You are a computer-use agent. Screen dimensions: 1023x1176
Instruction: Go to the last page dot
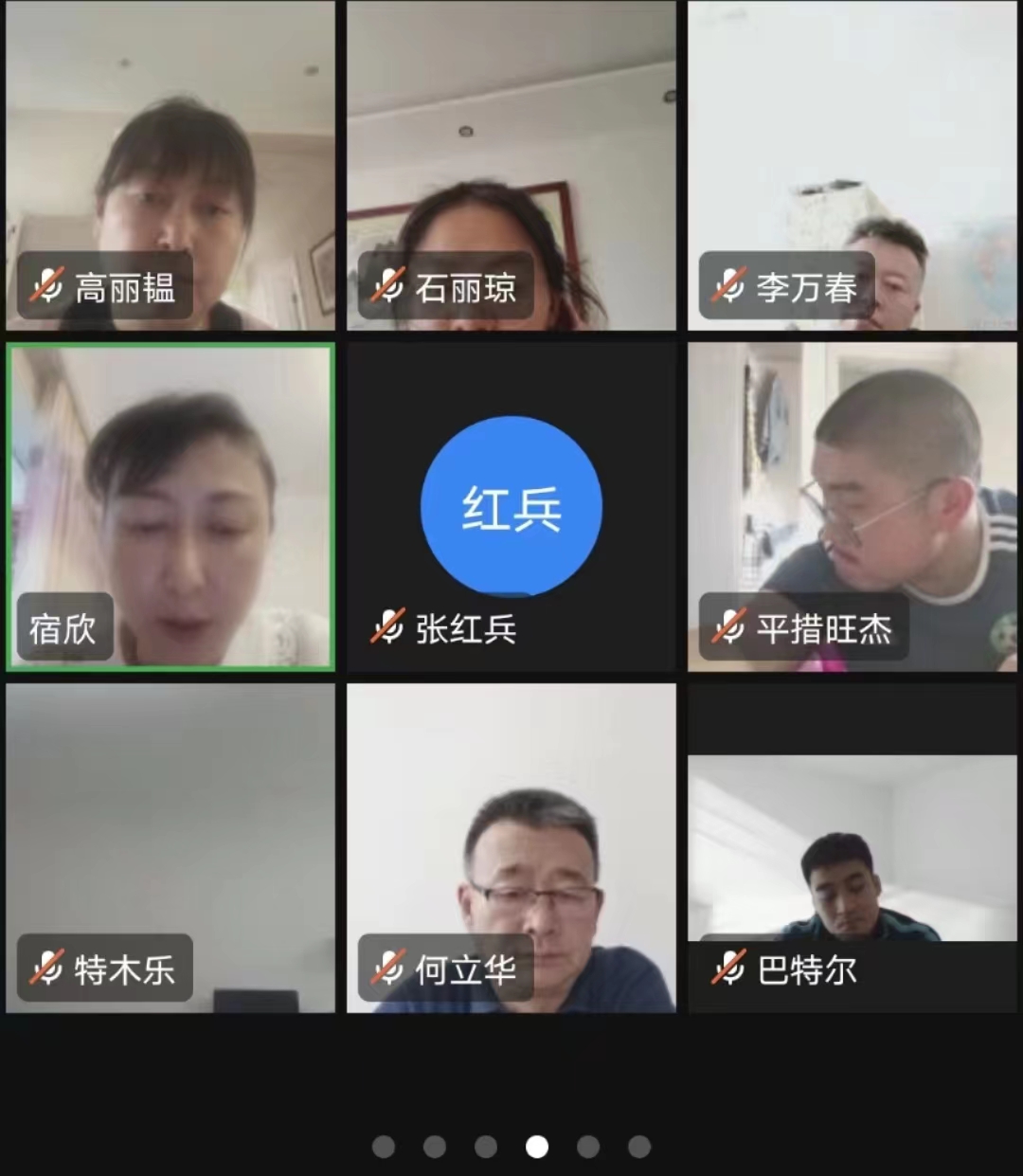[639, 1147]
